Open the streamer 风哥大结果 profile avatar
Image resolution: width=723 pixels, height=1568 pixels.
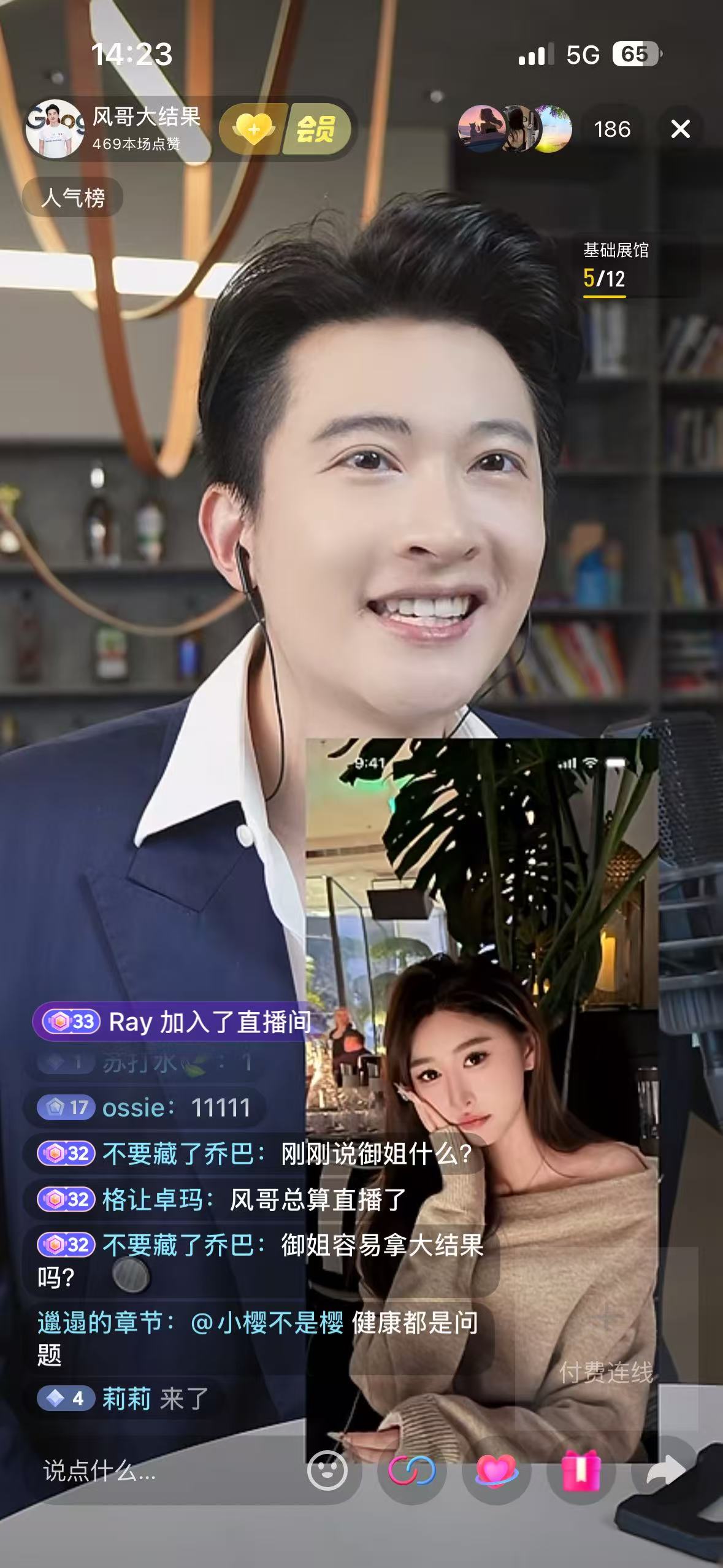55,129
